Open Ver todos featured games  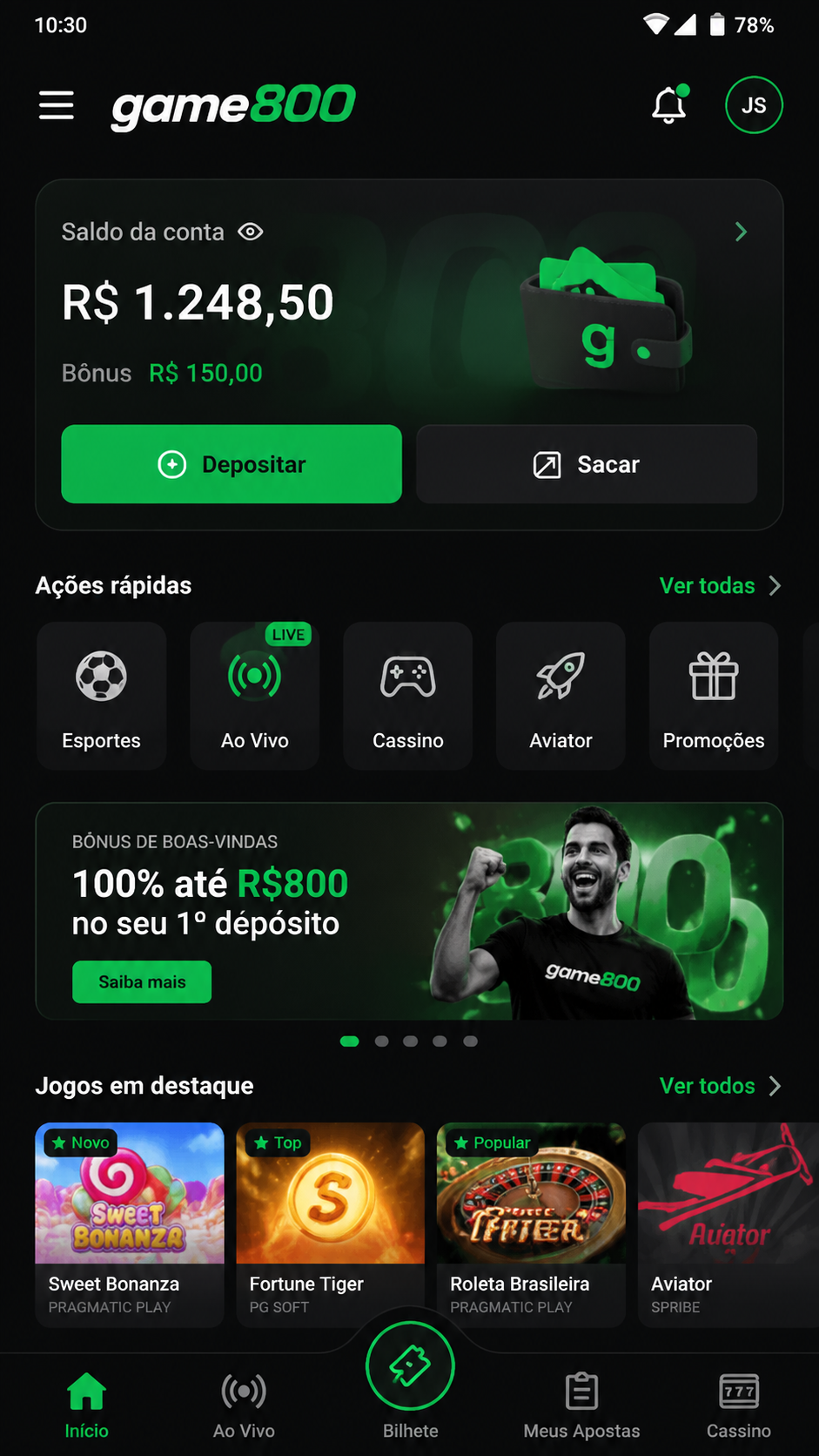721,1086
